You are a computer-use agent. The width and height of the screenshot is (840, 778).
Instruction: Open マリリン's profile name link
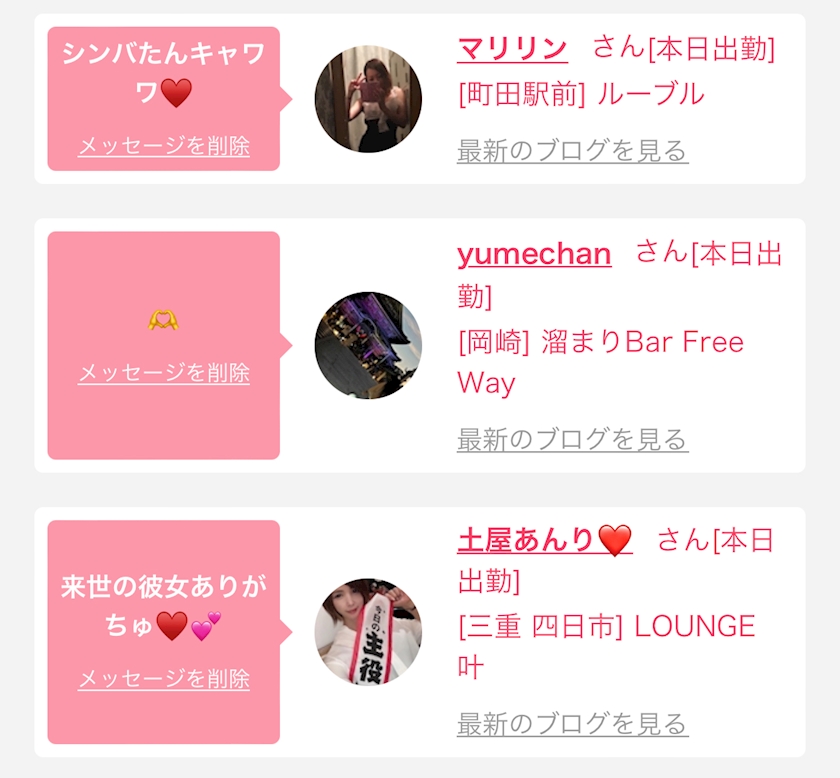[x=512, y=48]
